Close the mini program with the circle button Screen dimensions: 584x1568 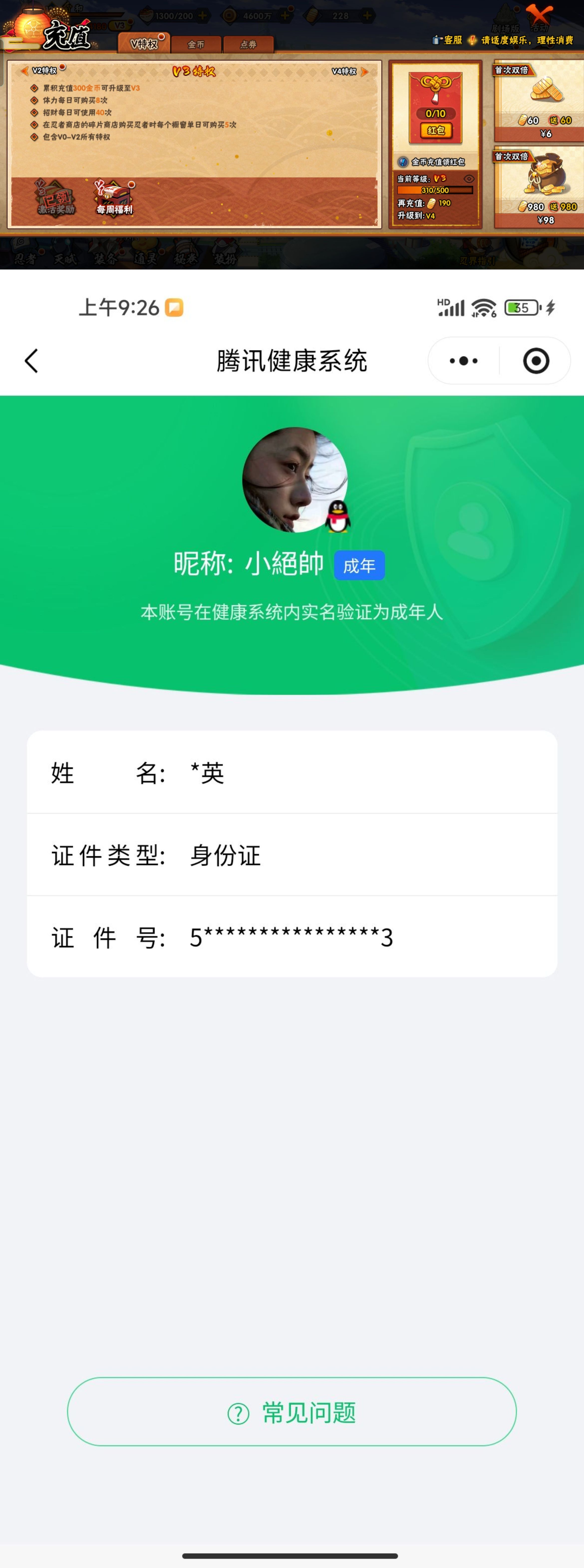coord(536,361)
